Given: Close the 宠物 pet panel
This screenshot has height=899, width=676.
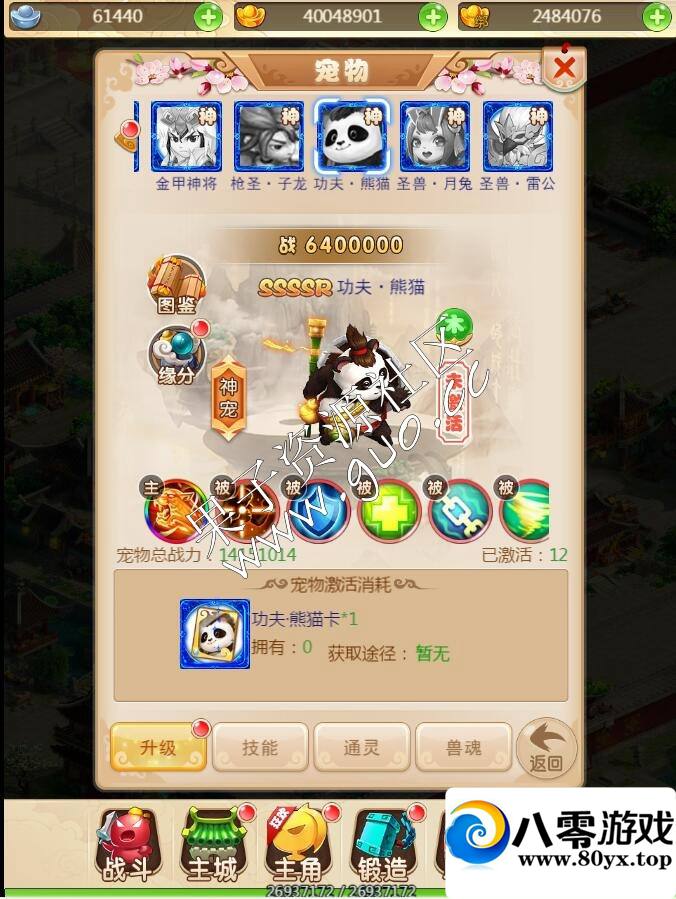Looking at the screenshot, I should pyautogui.click(x=564, y=68).
